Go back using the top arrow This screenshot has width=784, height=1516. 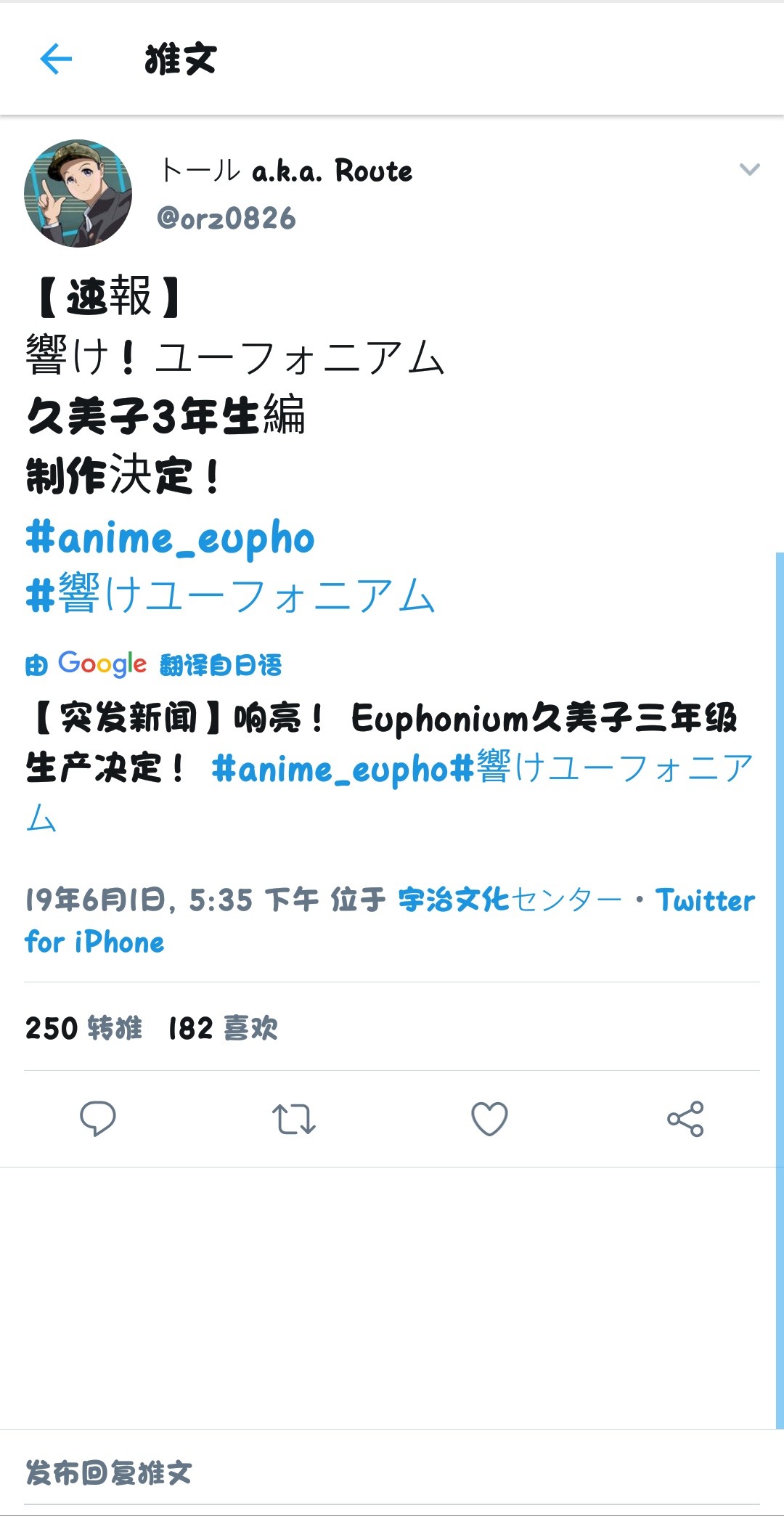[56, 59]
